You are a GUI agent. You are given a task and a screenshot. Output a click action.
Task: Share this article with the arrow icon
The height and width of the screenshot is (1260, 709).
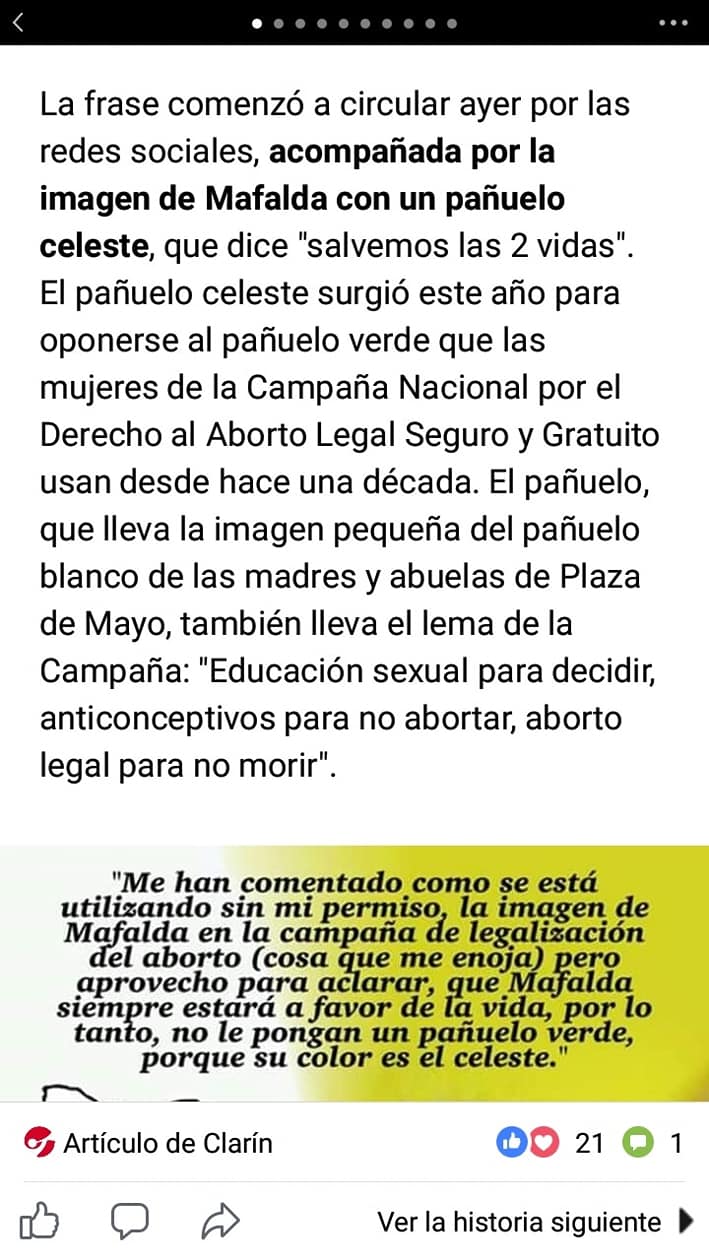[218, 1221]
